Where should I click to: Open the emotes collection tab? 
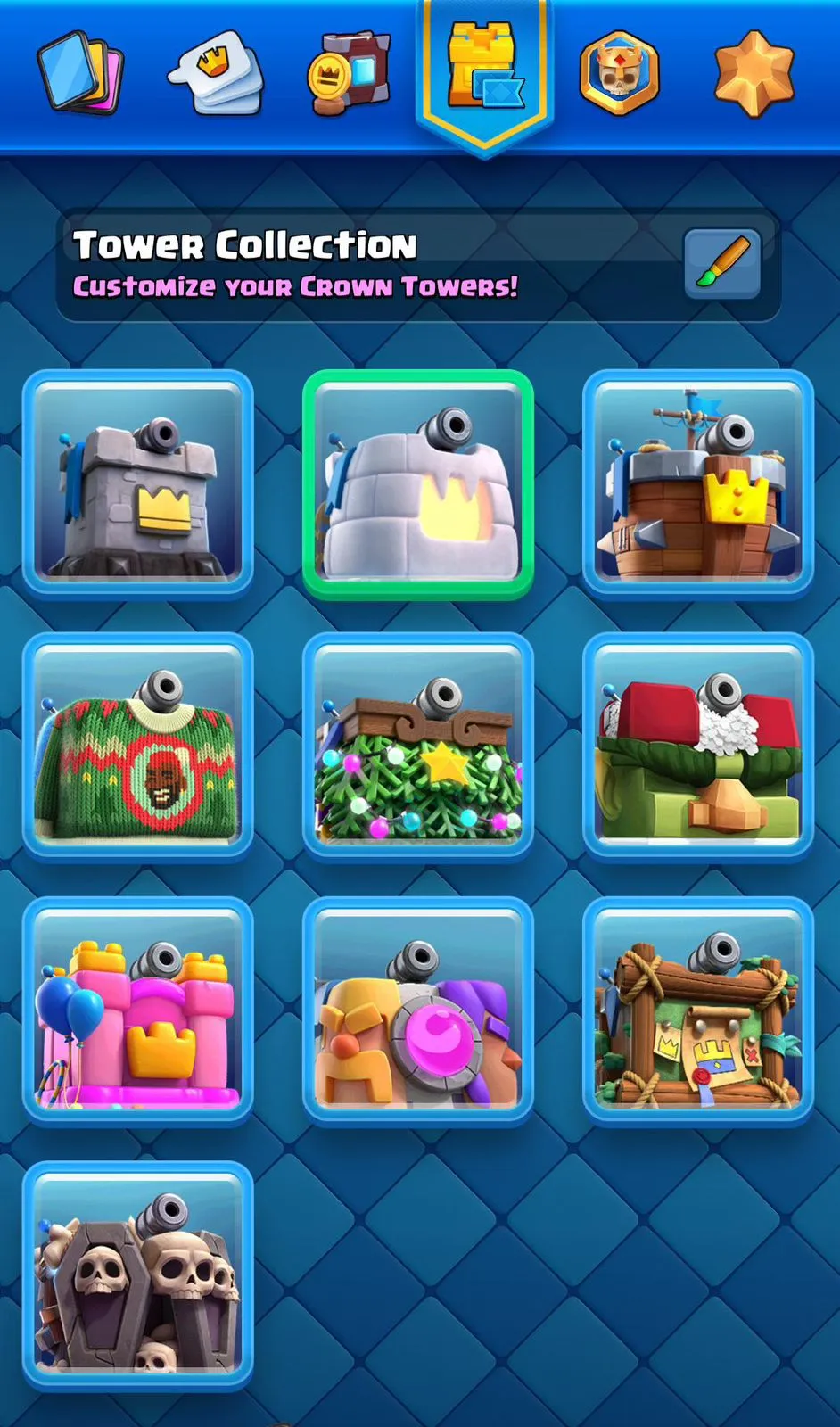tap(217, 73)
